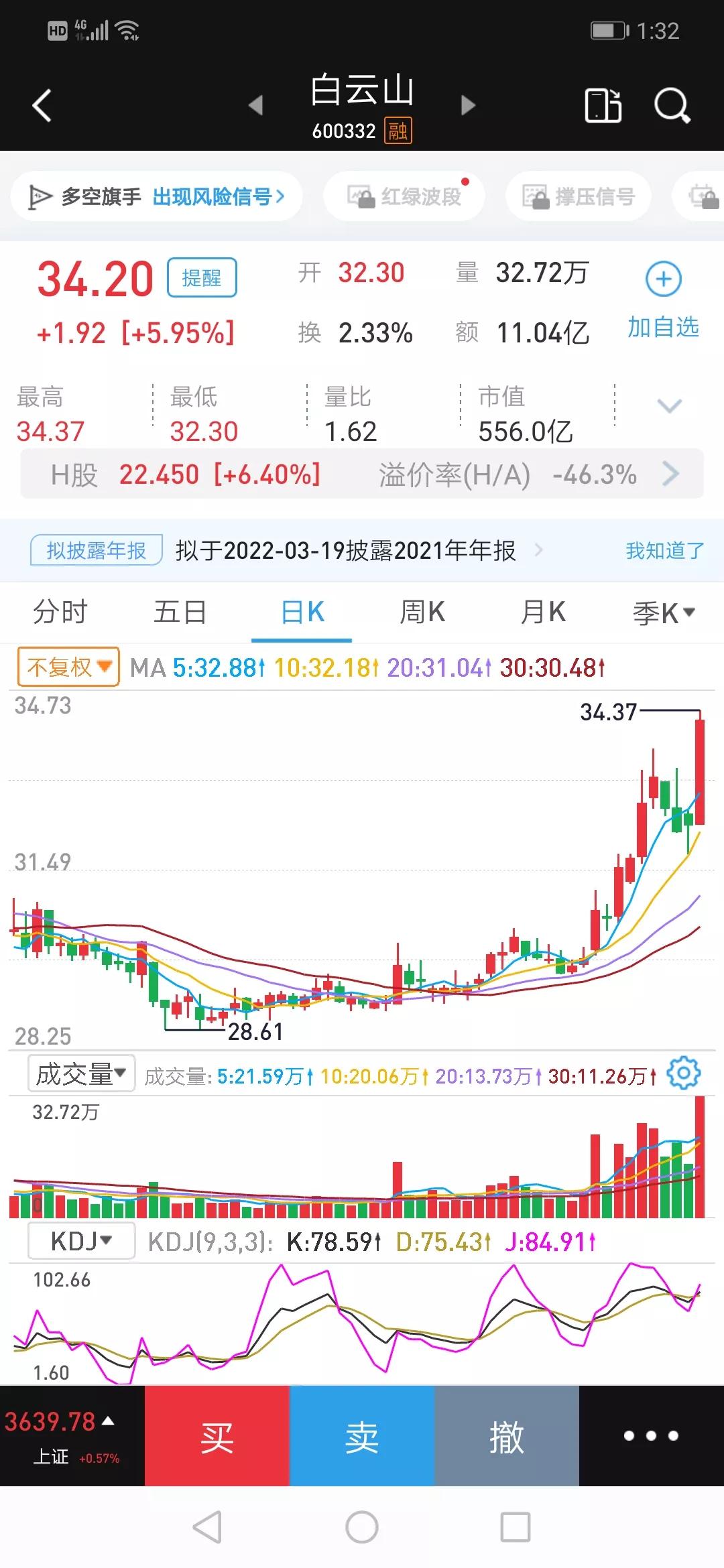The image size is (724, 1568).
Task: Tap the locked 红绿波段 feature icon
Action: pos(402,195)
